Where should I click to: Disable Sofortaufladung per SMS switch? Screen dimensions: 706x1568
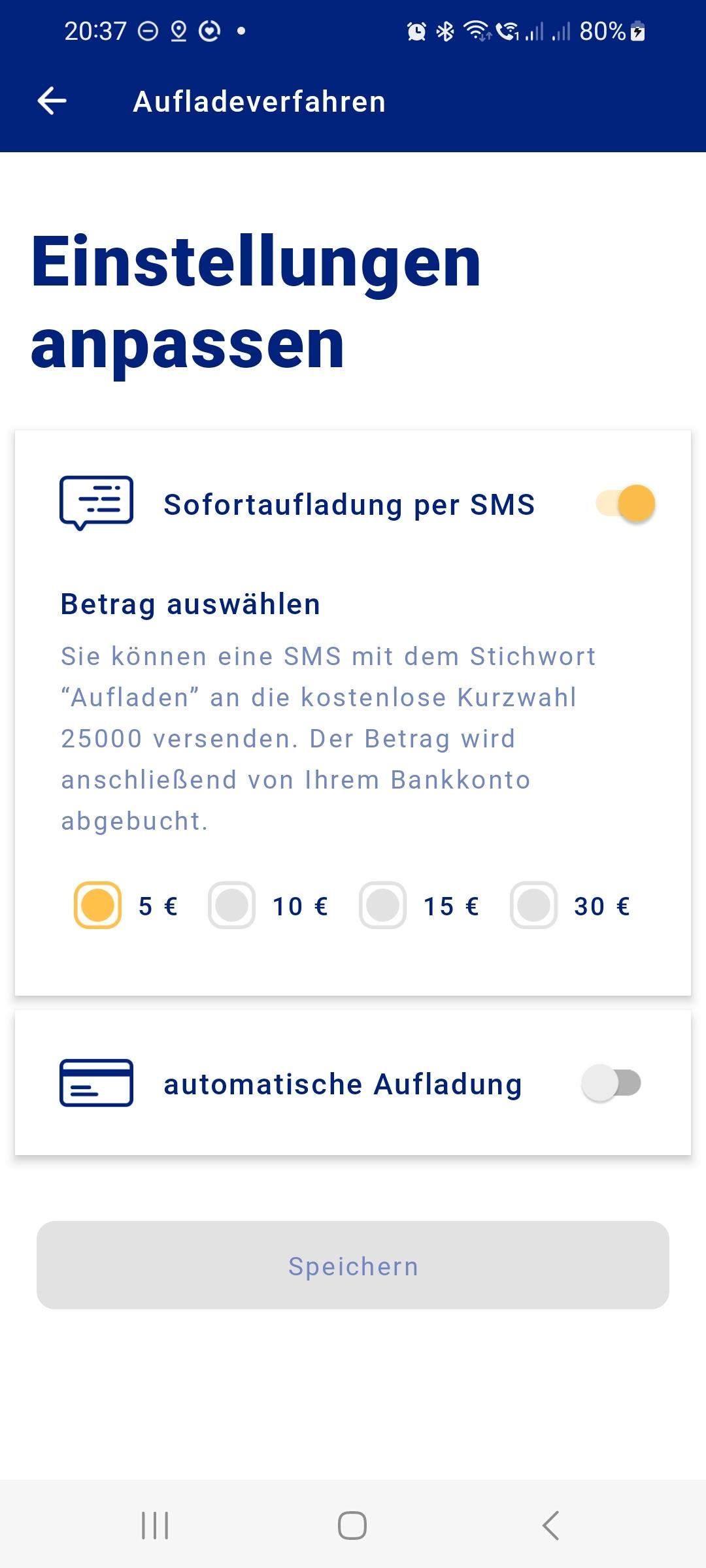tap(626, 504)
